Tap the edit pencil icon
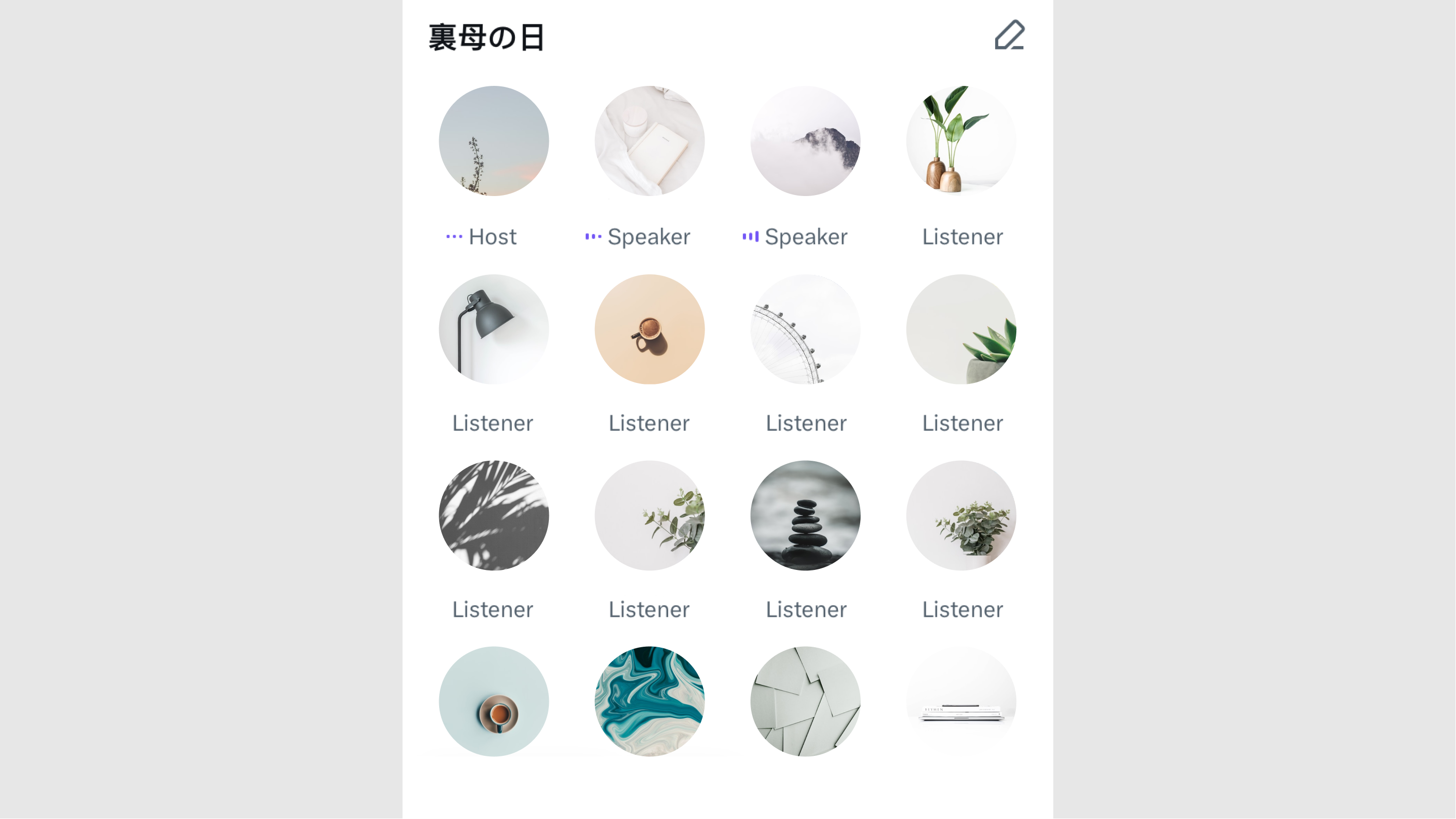 1009,35
